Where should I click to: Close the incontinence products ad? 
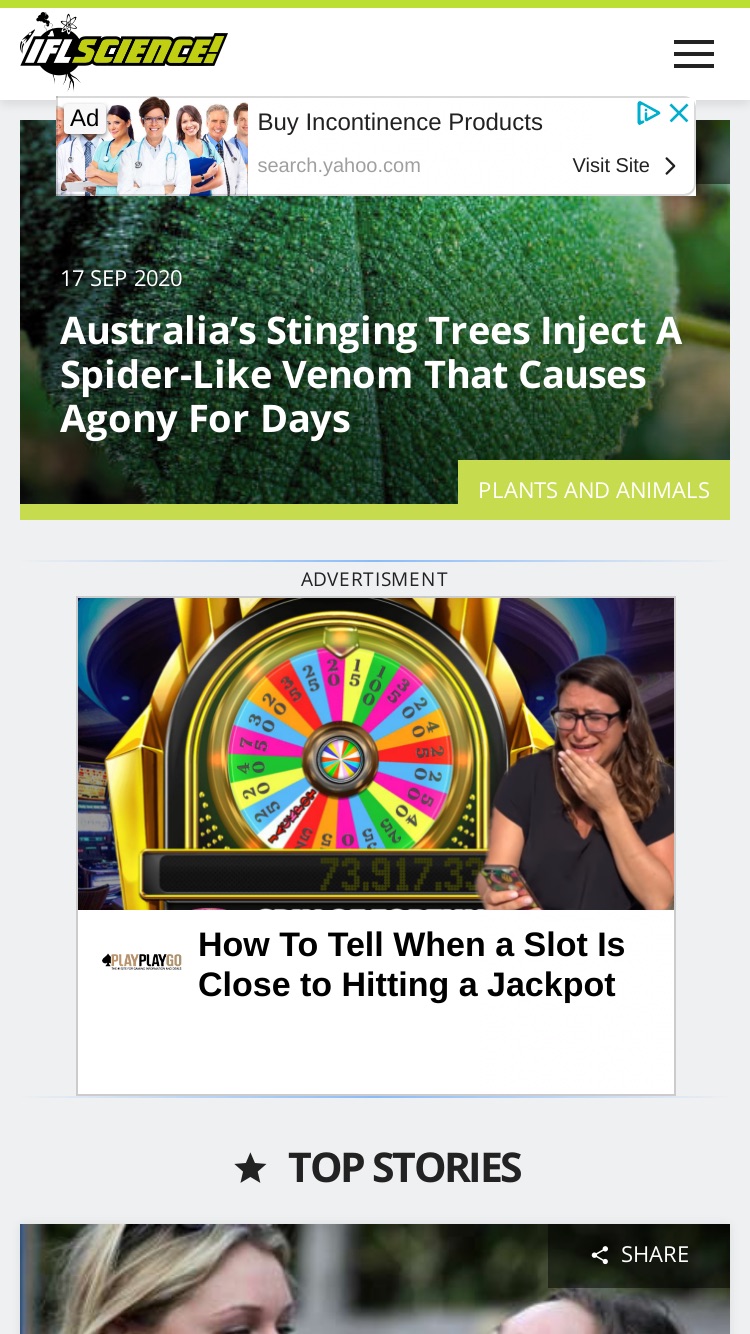679,113
